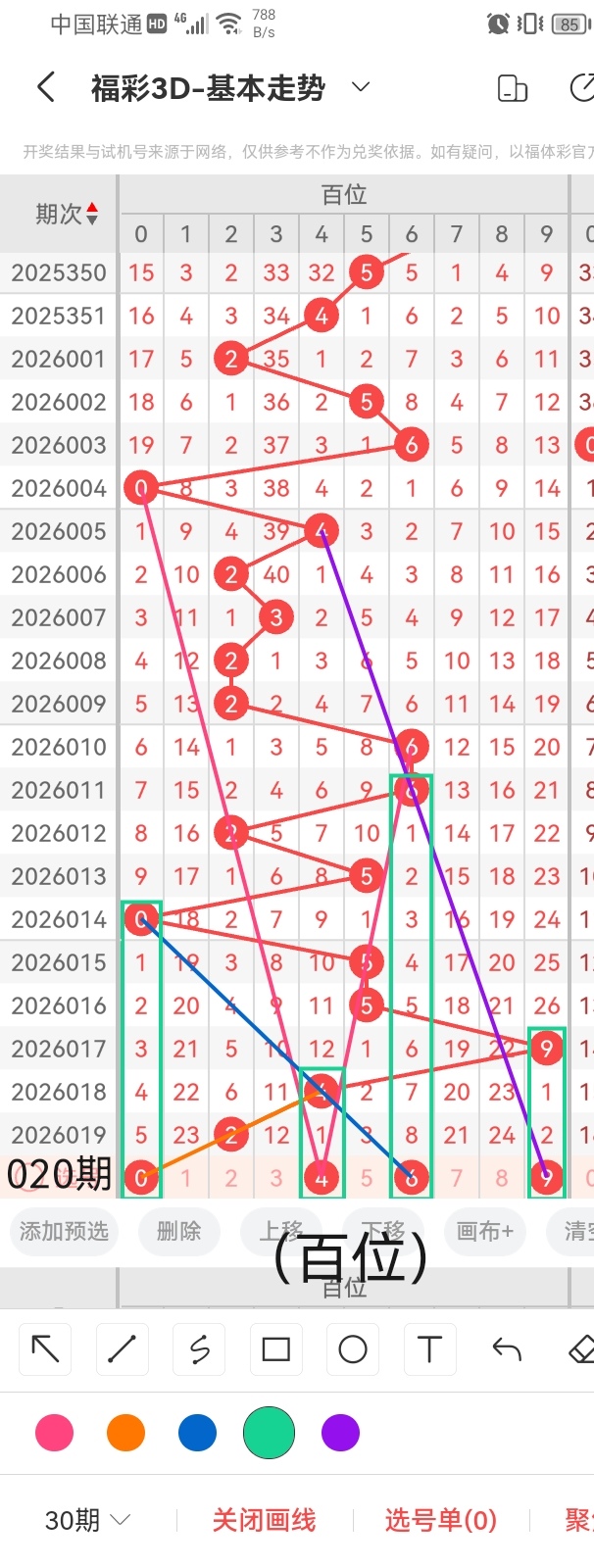Tap the screen rotation icon in header
The width and height of the screenshot is (594, 1568).
pyautogui.click(x=513, y=88)
